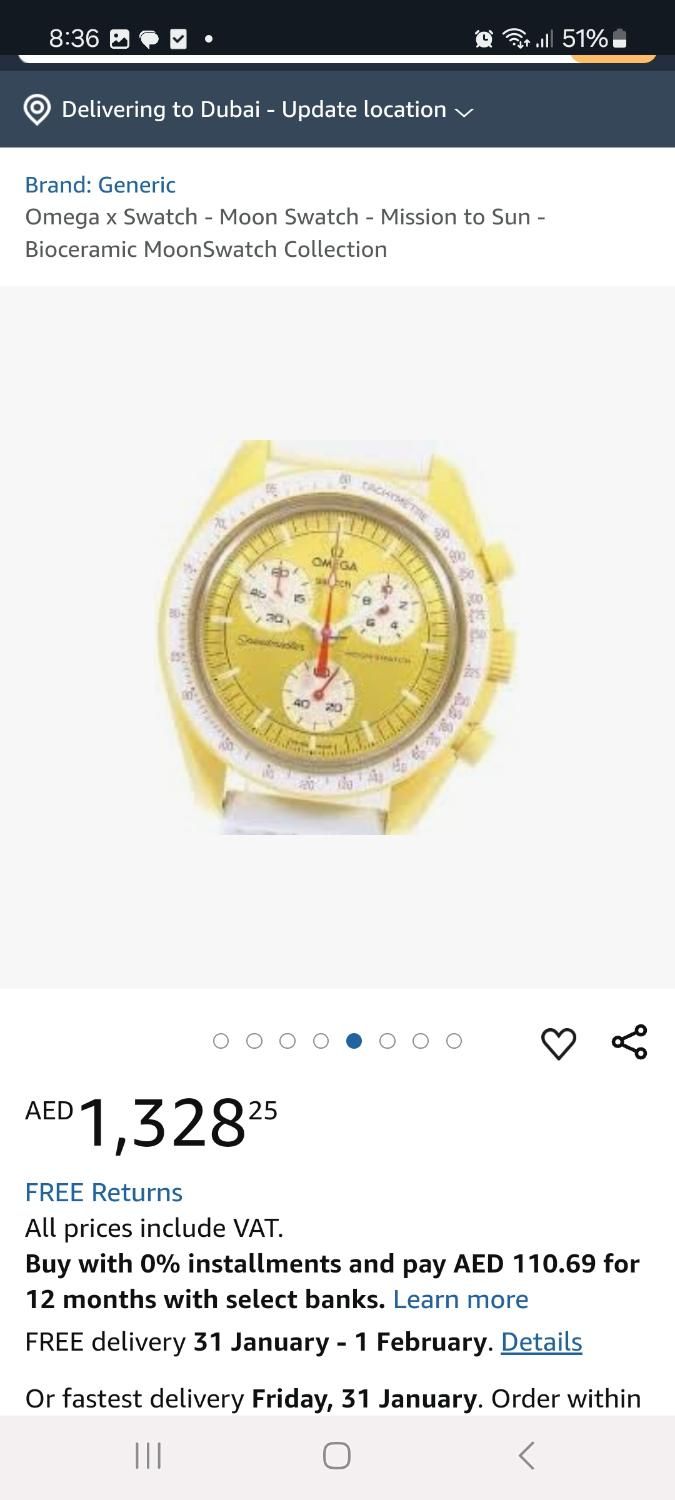View delivery Details link

[541, 1342]
